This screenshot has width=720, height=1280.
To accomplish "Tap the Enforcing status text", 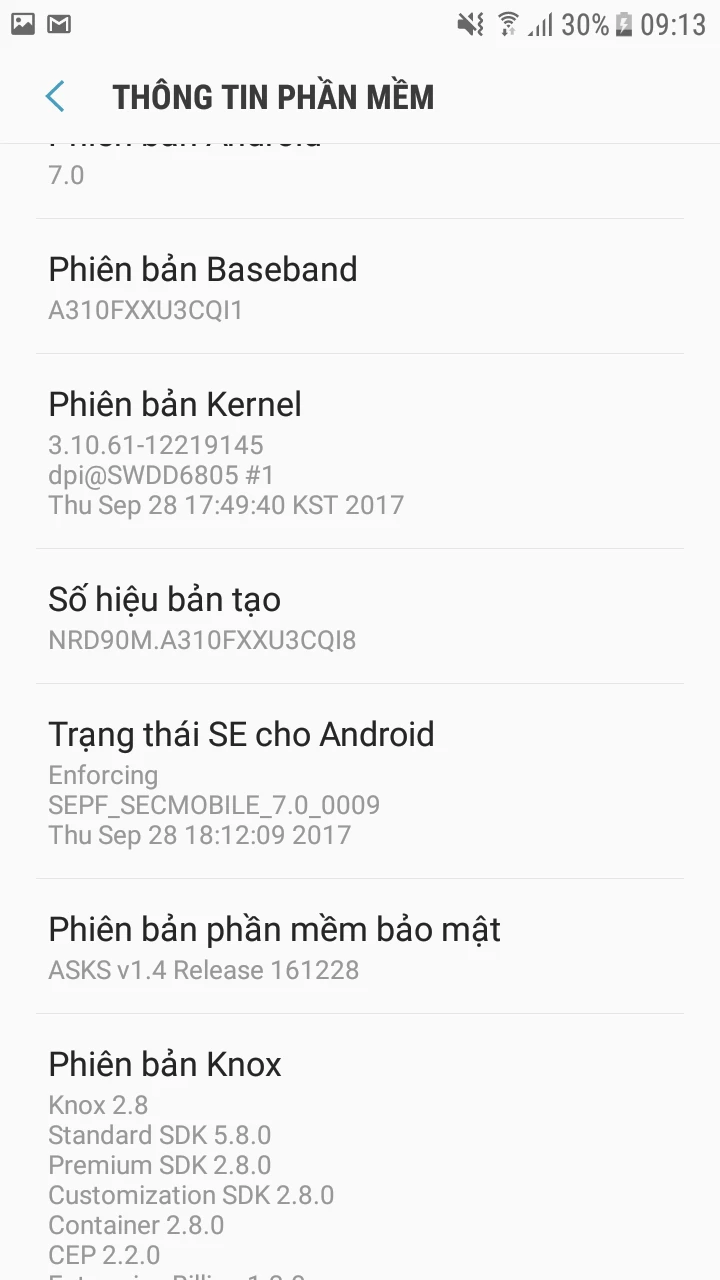I will pyautogui.click(x=103, y=775).
